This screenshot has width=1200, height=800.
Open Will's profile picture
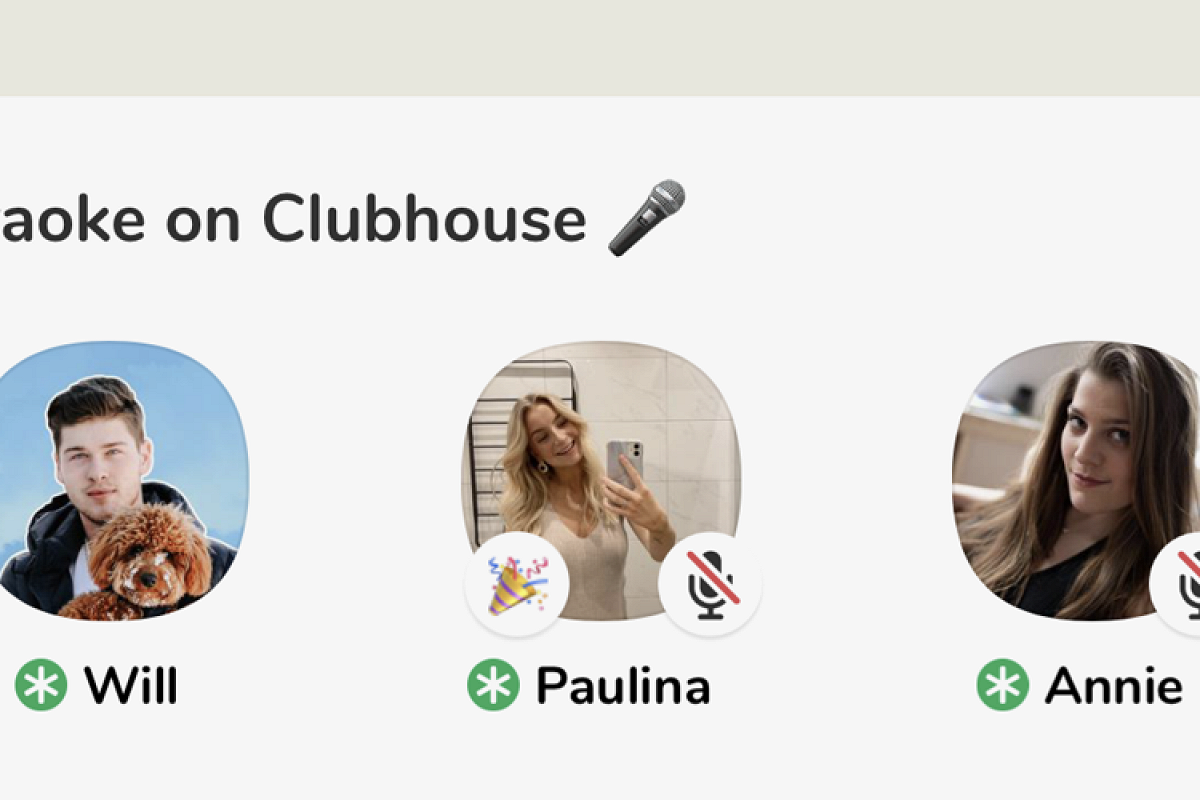pyautogui.click(x=120, y=480)
